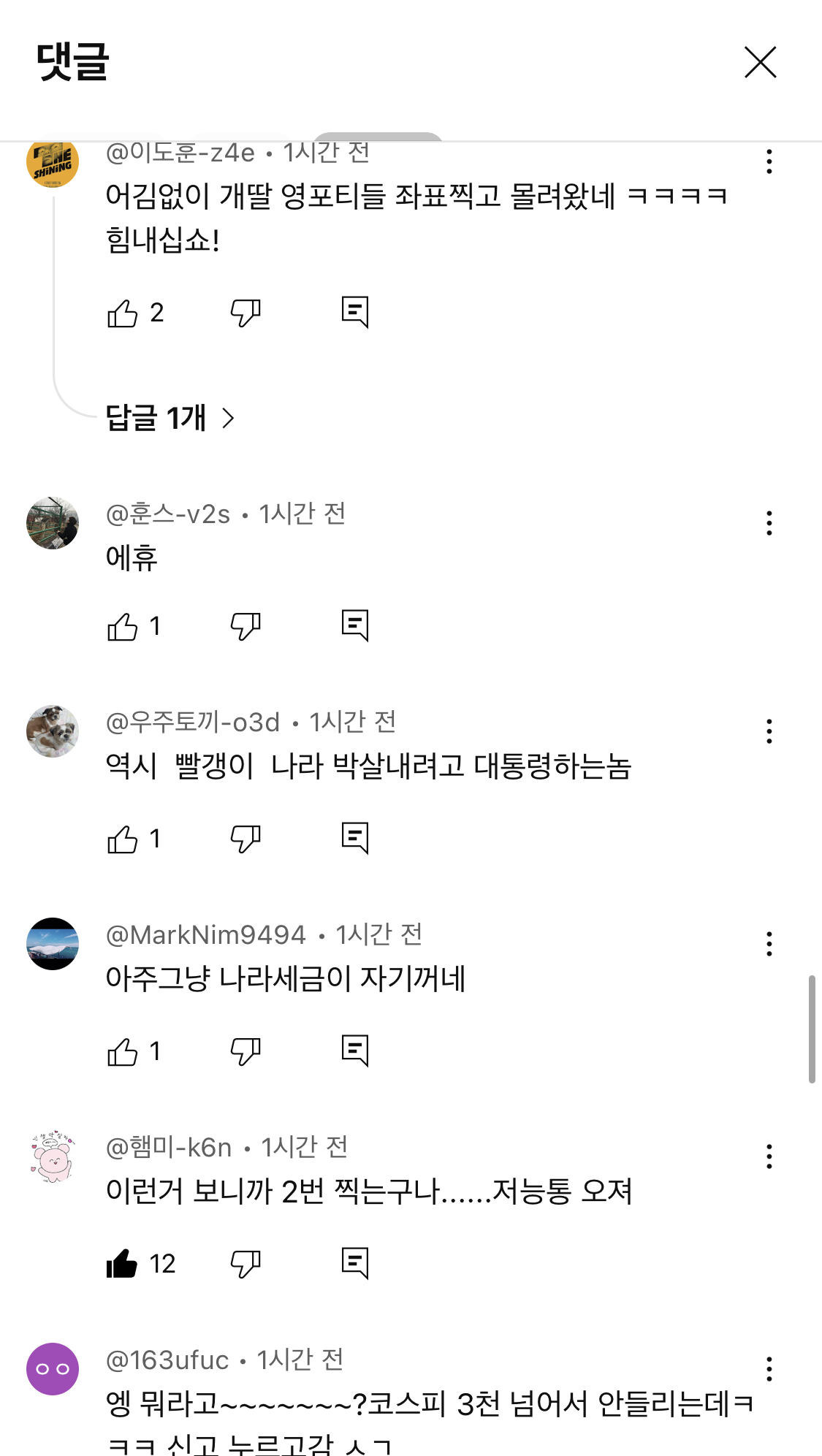This screenshot has width=822, height=1456.
Task: Like @훈스-v2s's comment "에휴"
Action: coord(126,625)
